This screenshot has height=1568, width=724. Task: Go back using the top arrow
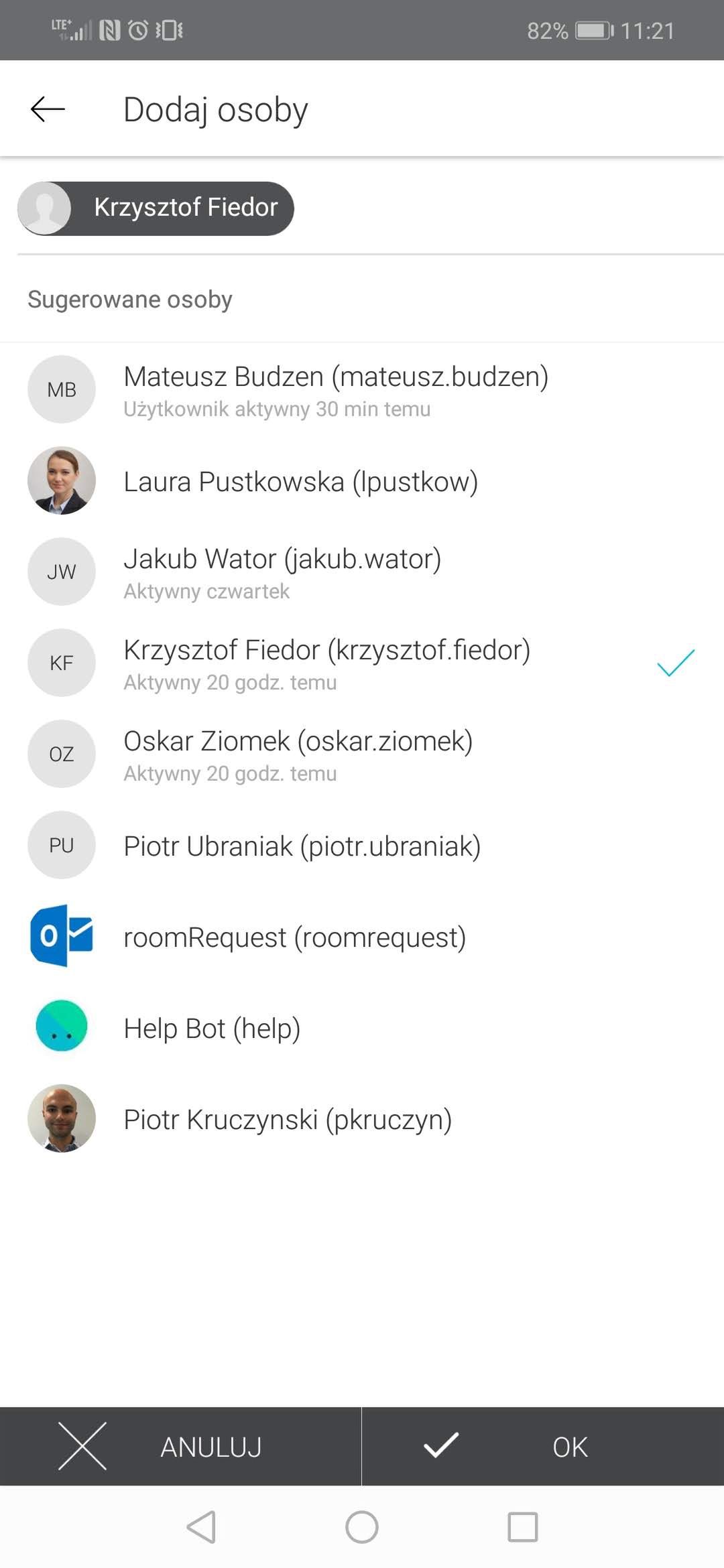(48, 109)
